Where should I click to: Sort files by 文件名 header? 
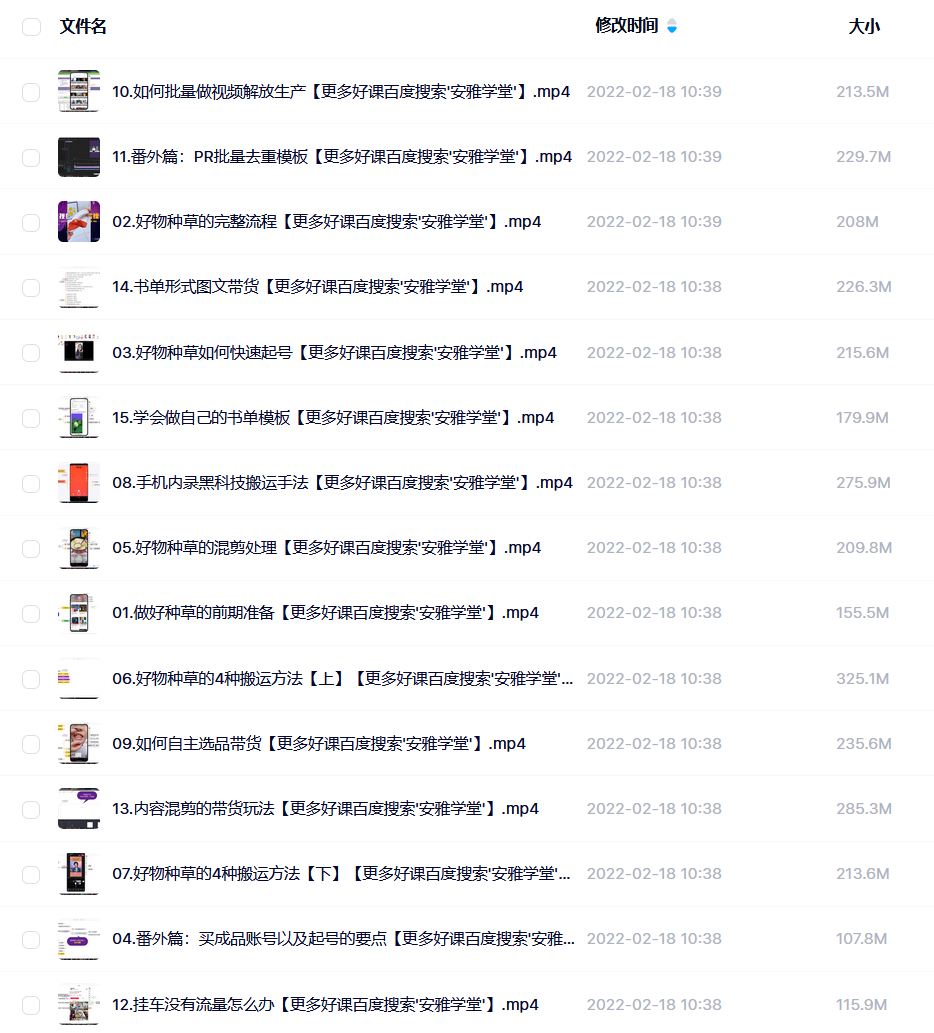(x=83, y=27)
